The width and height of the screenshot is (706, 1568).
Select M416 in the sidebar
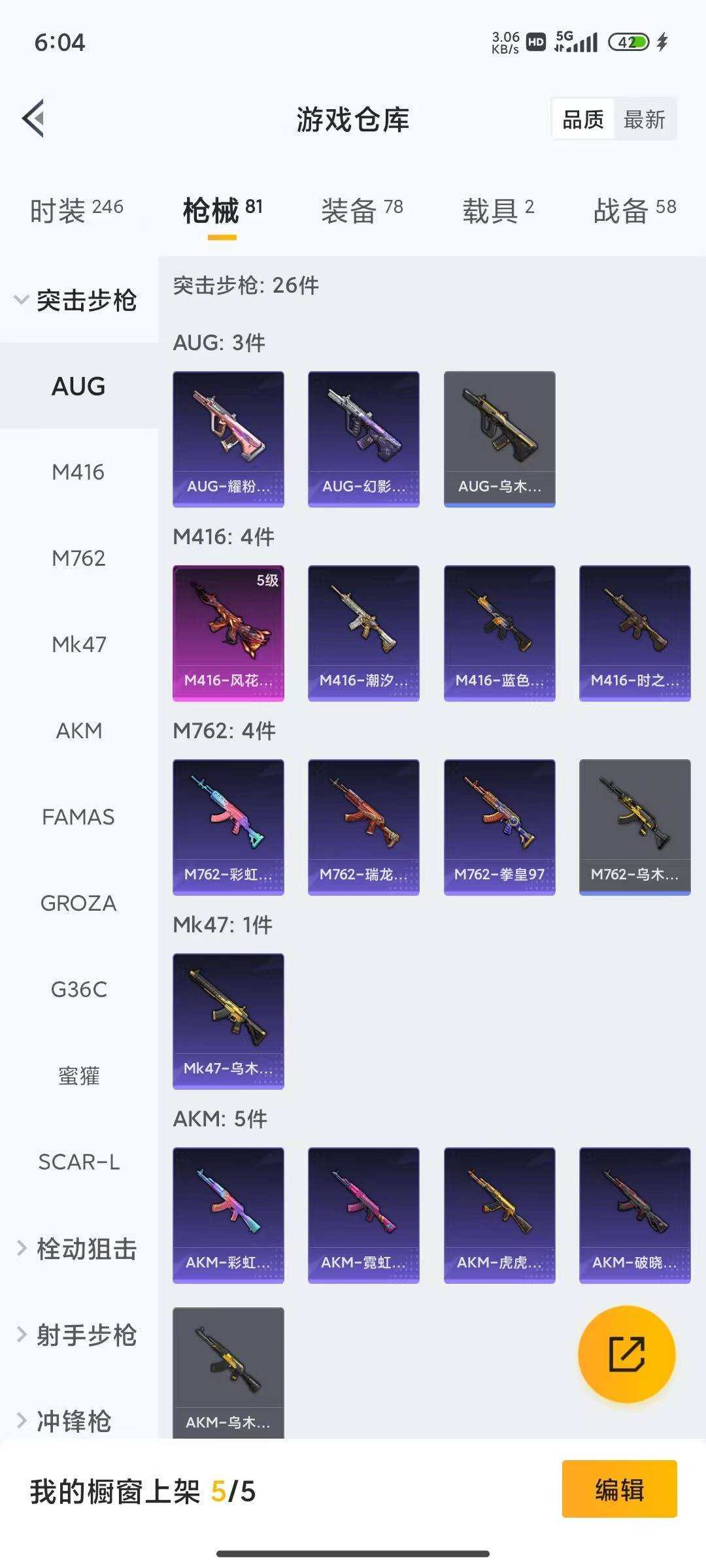point(78,472)
